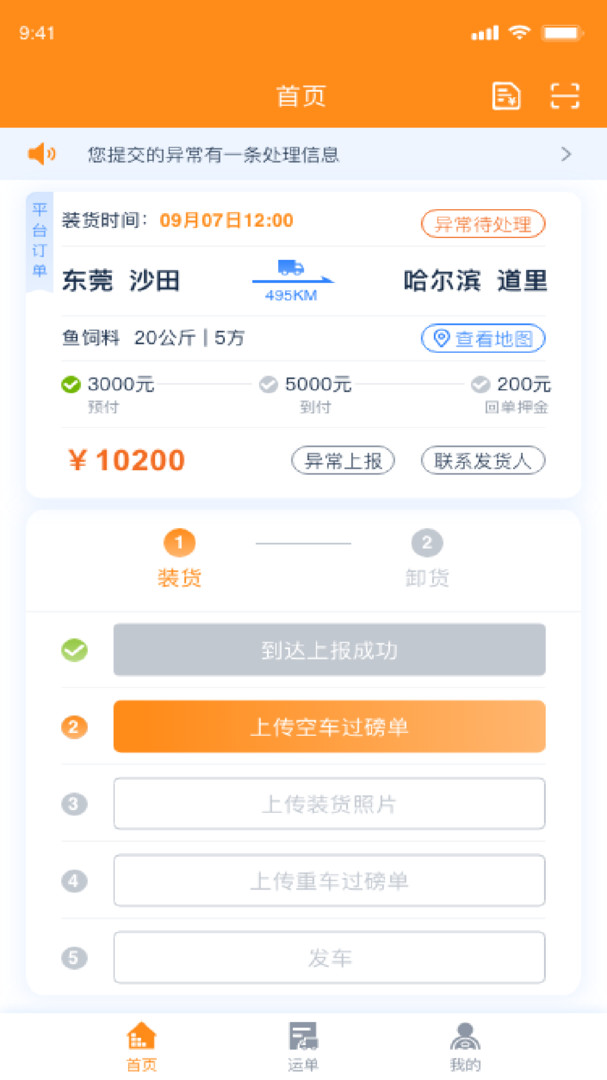
Task: Tap the 异常待处理 status tag
Action: (x=483, y=223)
